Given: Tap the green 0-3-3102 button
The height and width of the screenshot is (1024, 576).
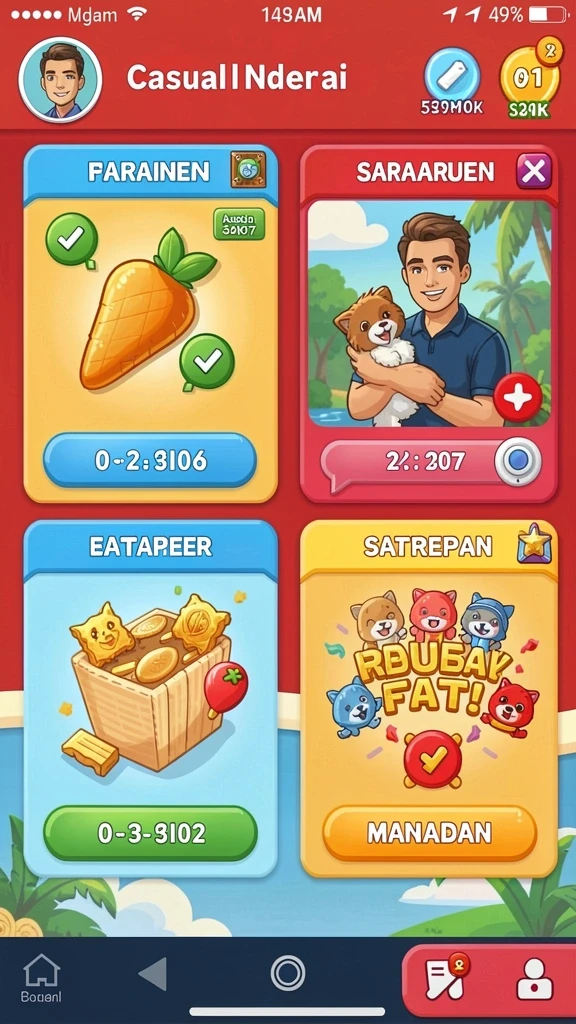Looking at the screenshot, I should 150,833.
